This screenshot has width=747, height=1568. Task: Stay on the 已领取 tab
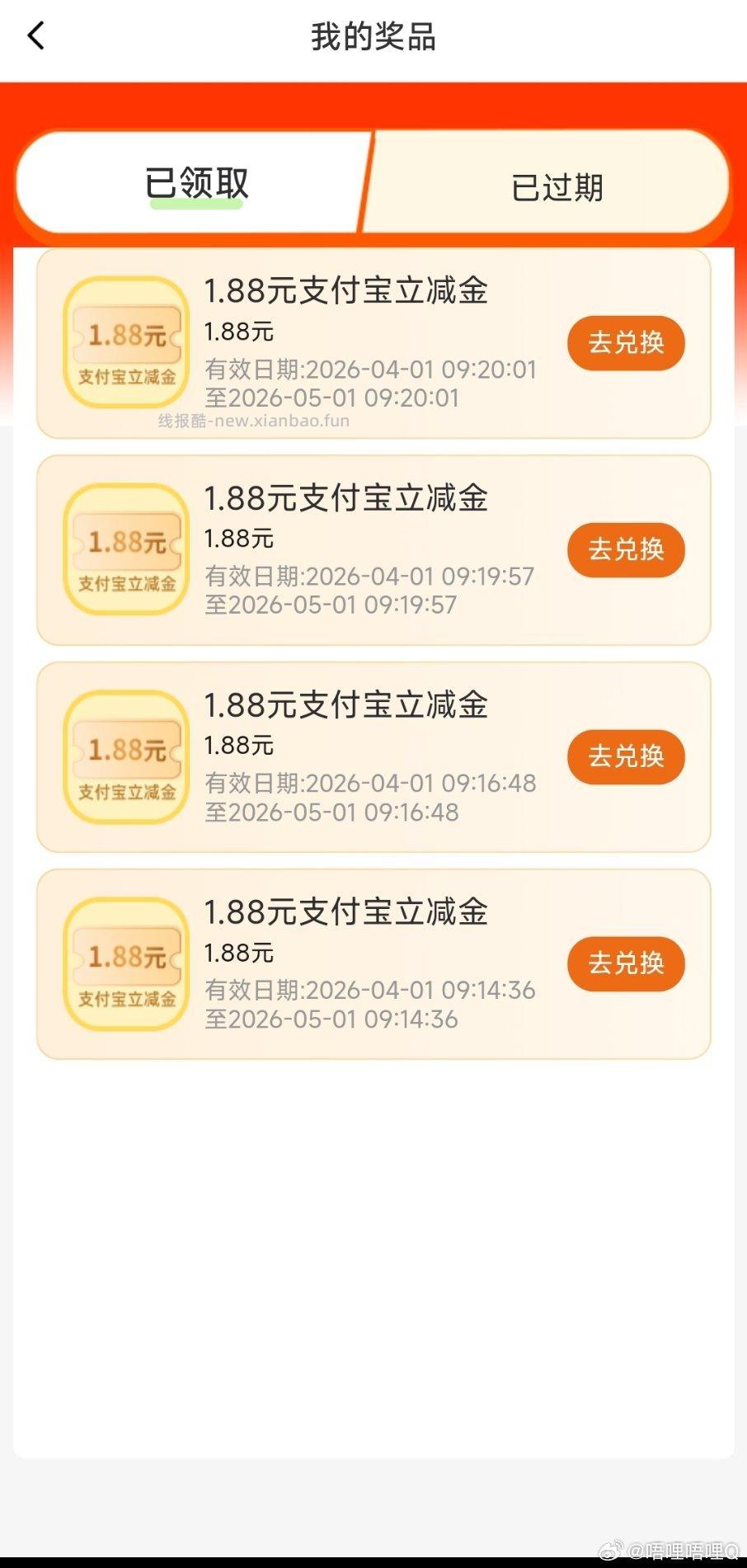tap(198, 184)
